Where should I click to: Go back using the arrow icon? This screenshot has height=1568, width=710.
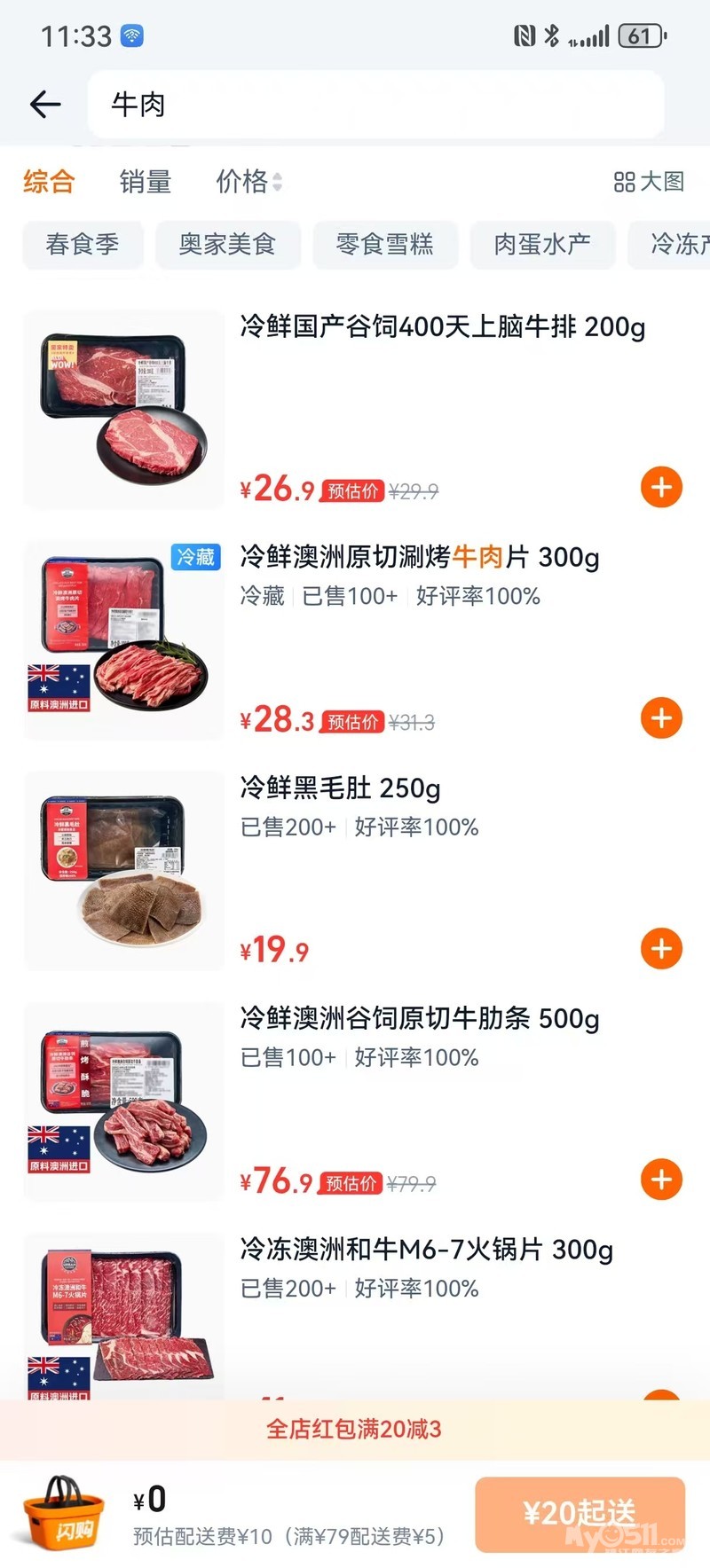click(45, 105)
